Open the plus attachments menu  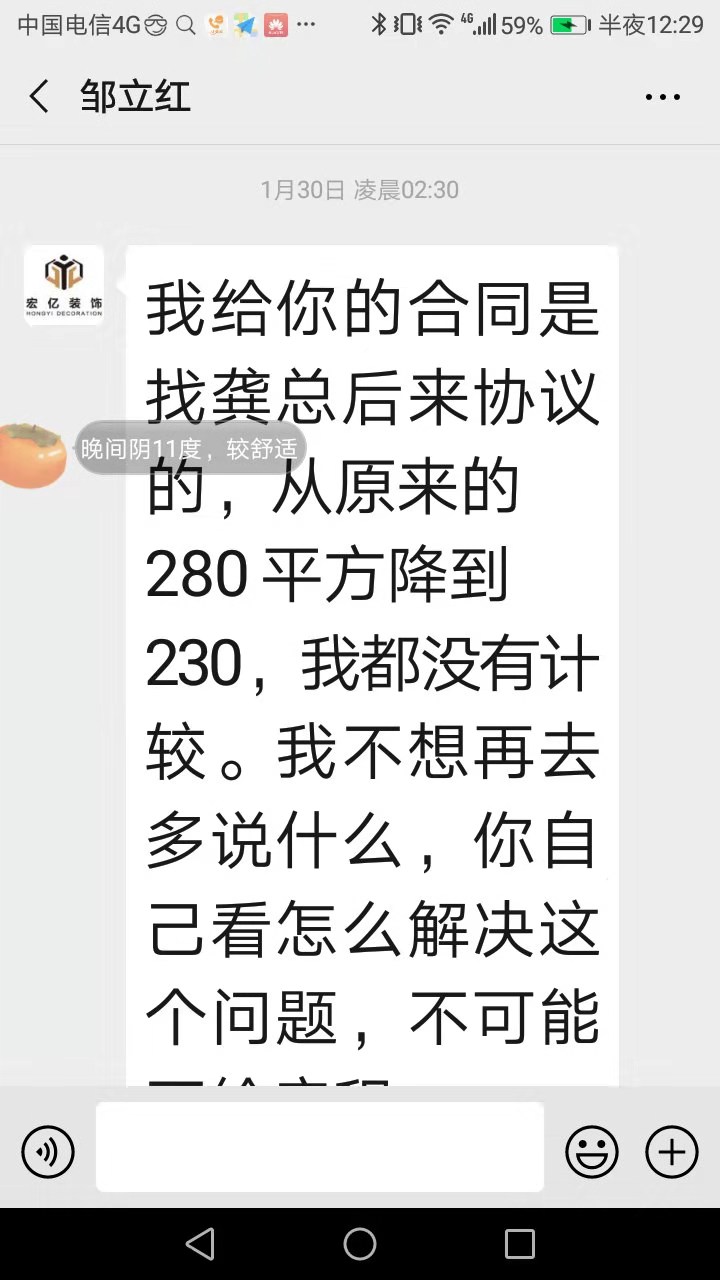point(672,1152)
